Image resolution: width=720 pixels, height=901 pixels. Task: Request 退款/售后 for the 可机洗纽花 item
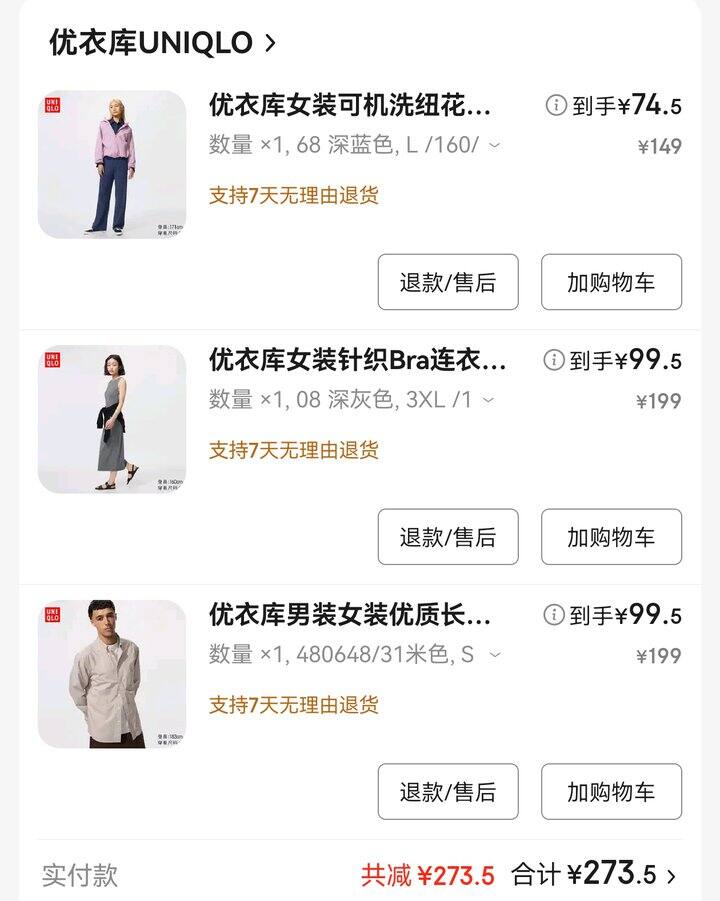coord(448,282)
